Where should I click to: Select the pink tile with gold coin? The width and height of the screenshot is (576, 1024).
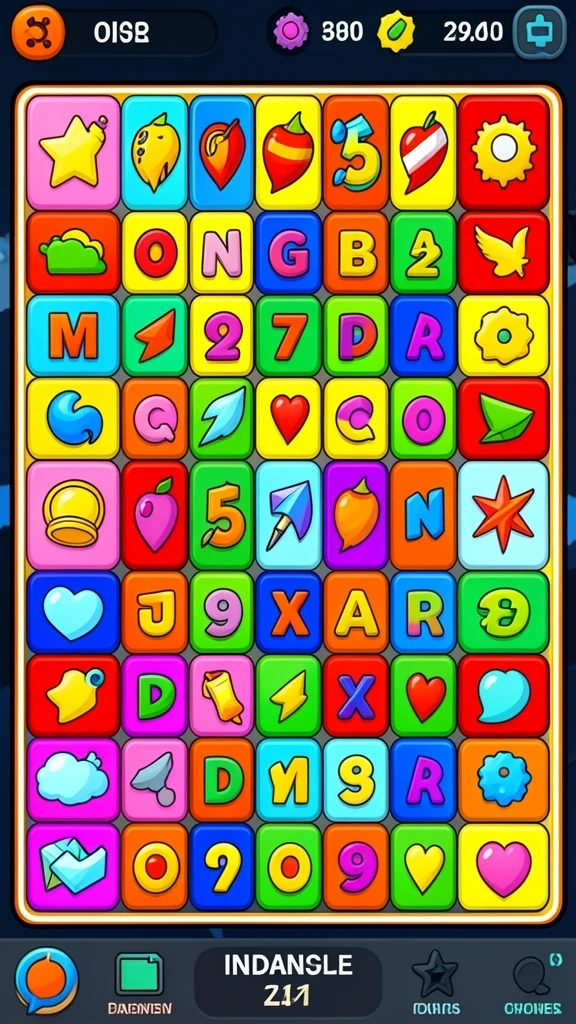coord(73,515)
